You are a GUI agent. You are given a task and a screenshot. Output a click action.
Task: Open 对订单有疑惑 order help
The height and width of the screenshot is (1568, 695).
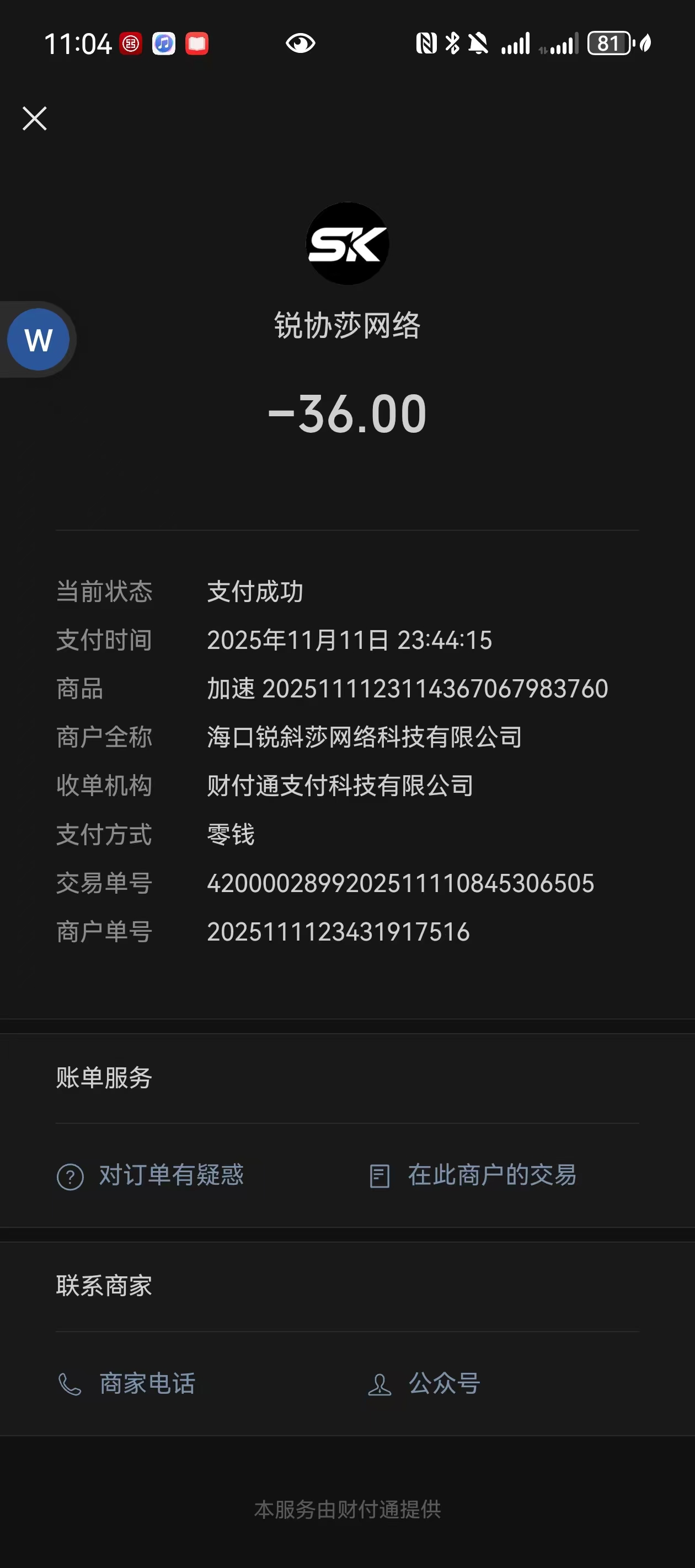[151, 1175]
